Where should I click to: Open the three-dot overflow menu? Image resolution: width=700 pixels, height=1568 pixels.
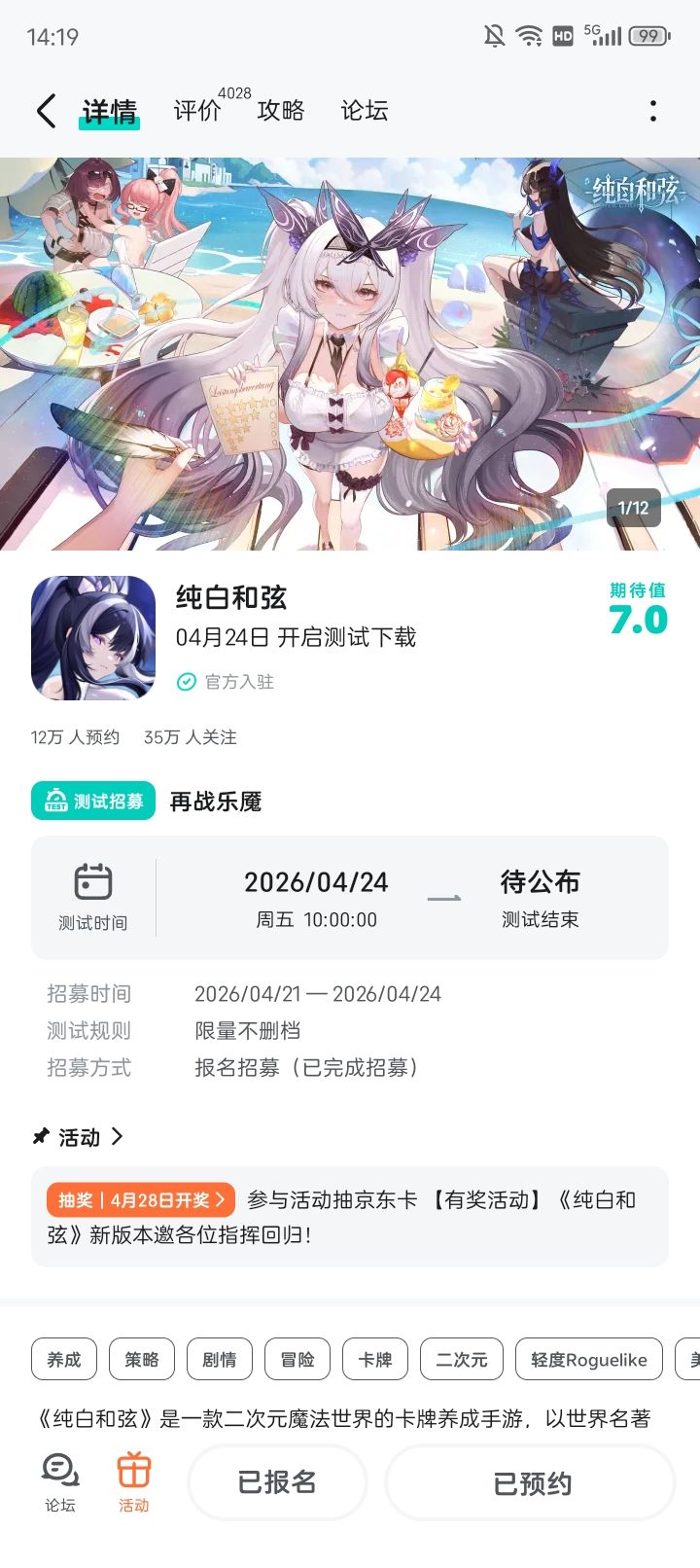(x=651, y=111)
